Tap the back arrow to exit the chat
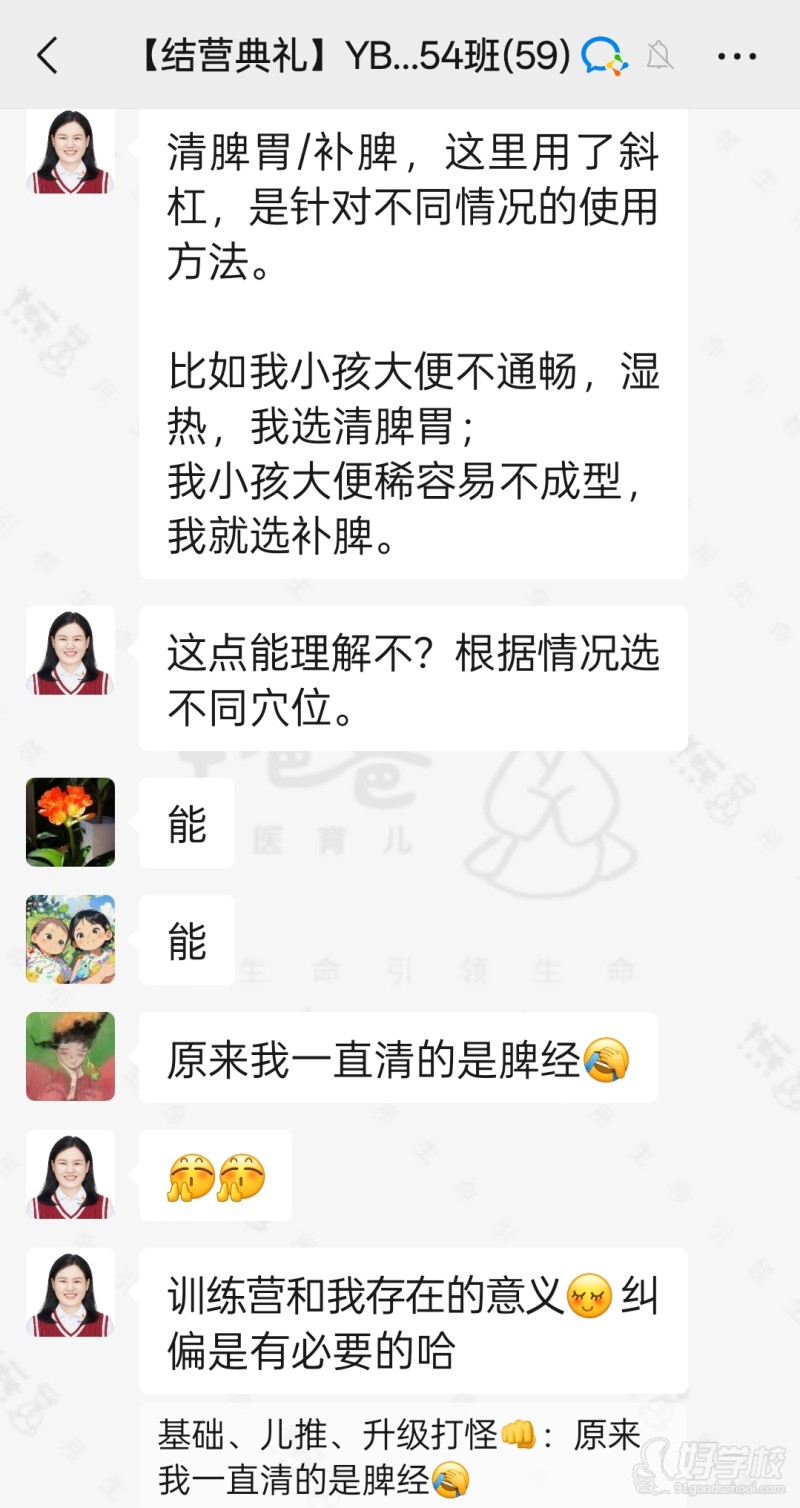This screenshot has width=800, height=1508. pos(47,57)
